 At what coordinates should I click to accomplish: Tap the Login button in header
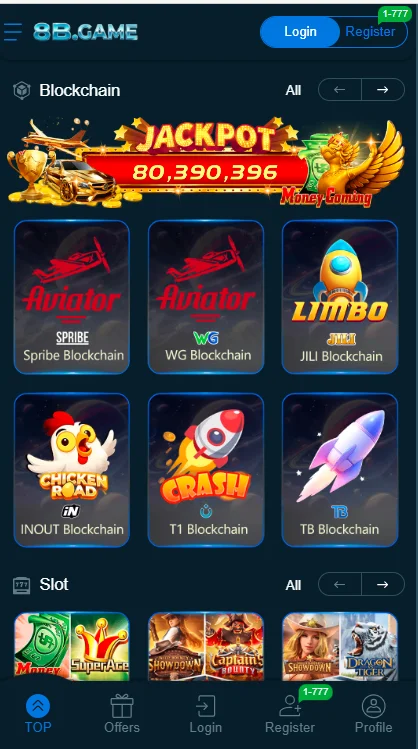[300, 32]
